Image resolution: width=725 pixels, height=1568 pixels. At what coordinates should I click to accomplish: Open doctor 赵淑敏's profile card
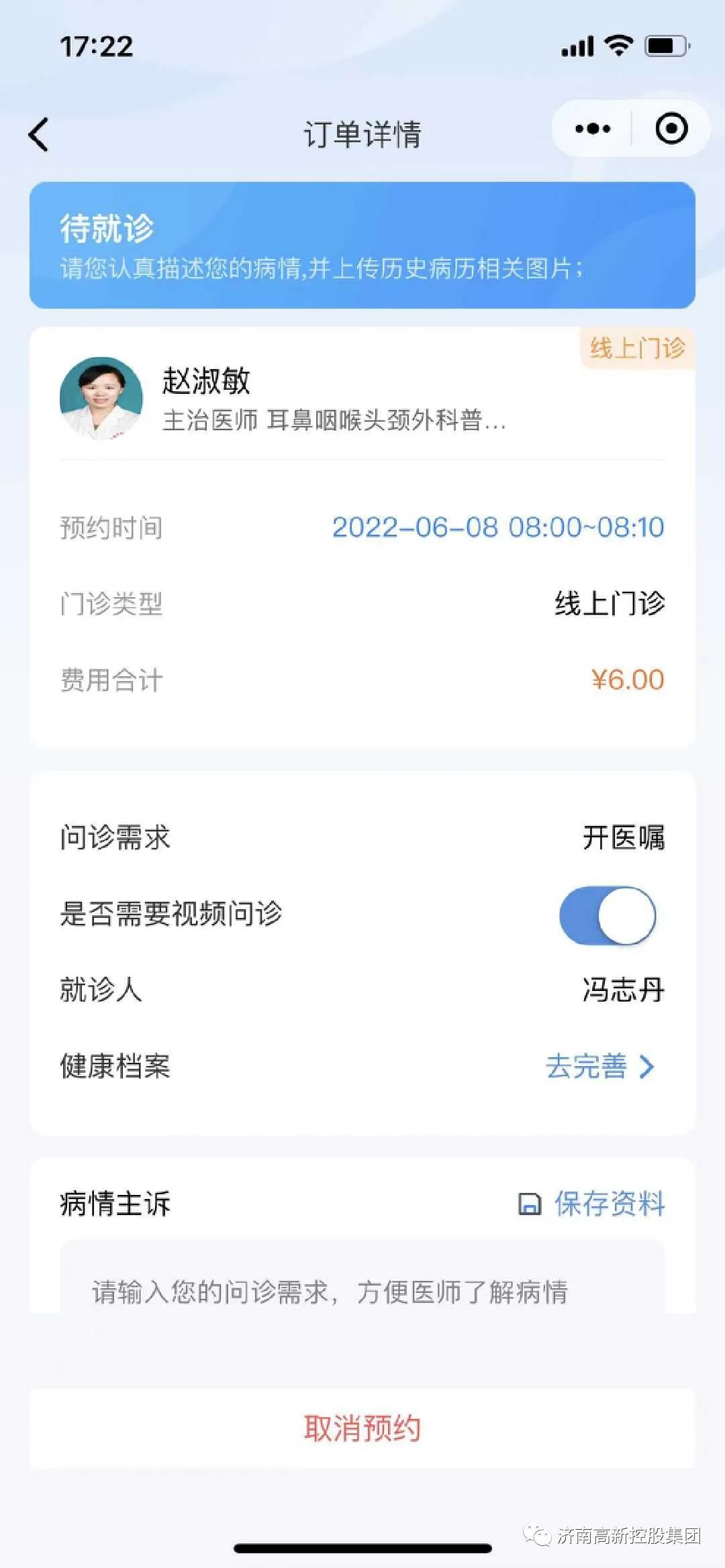[282, 399]
